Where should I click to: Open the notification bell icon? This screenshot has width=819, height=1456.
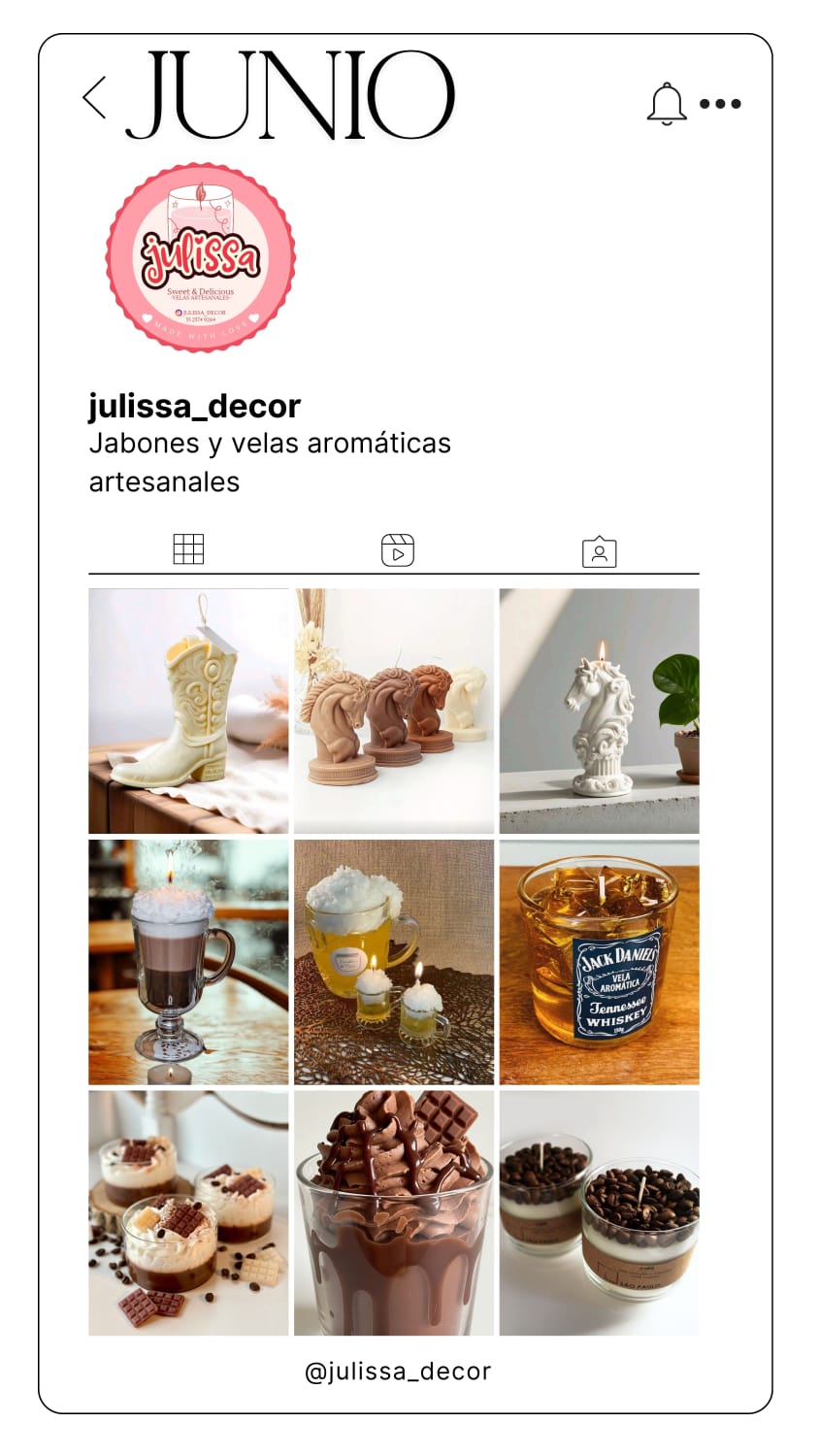click(667, 104)
